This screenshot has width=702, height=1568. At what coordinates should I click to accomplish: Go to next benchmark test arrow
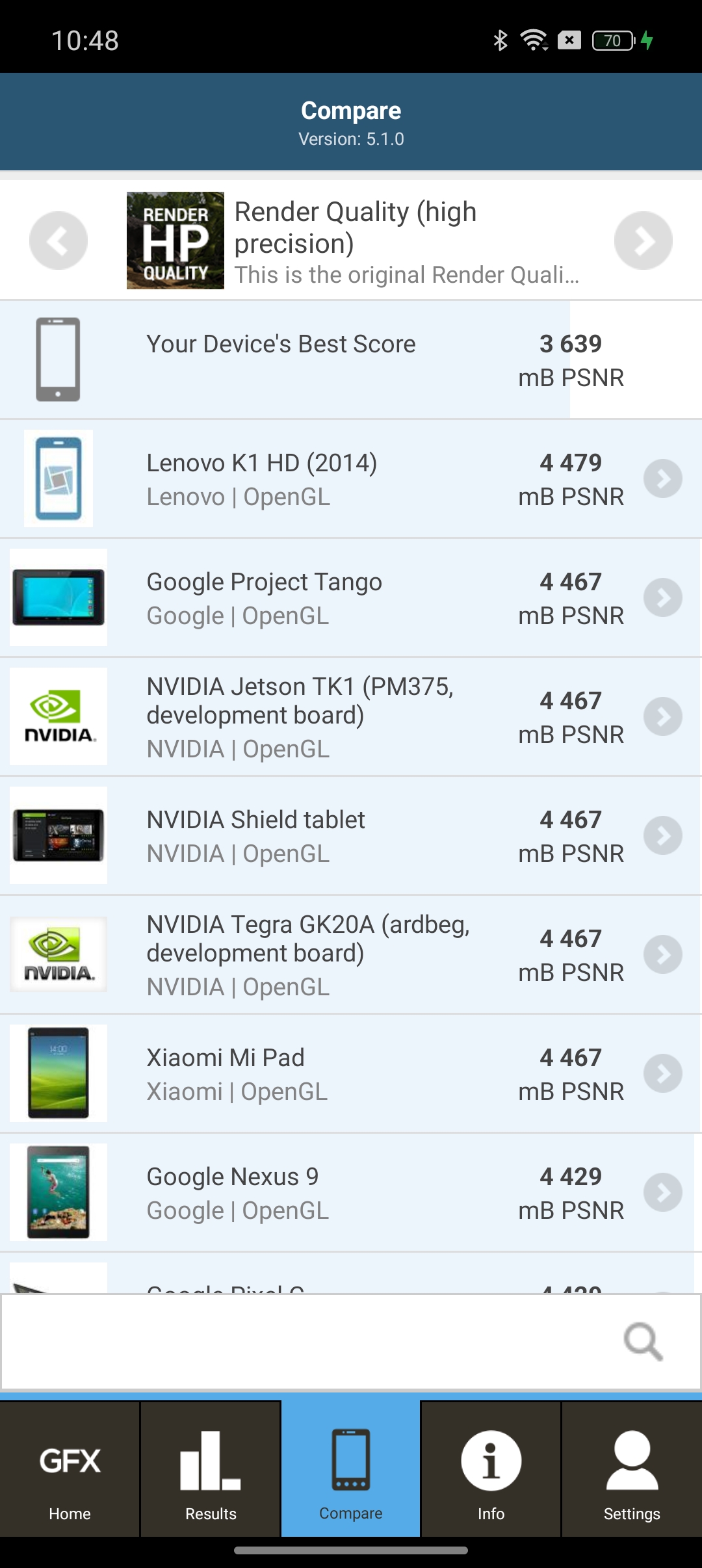[x=643, y=241]
